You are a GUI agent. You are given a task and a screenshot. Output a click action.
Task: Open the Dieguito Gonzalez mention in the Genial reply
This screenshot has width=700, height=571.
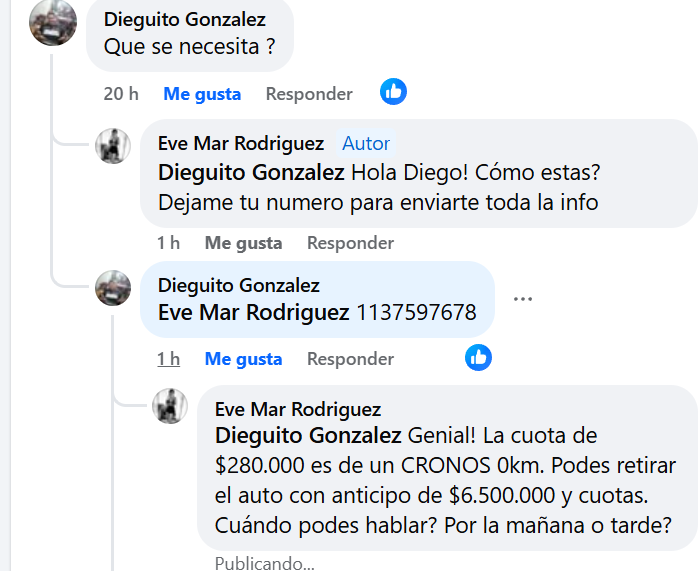point(308,436)
